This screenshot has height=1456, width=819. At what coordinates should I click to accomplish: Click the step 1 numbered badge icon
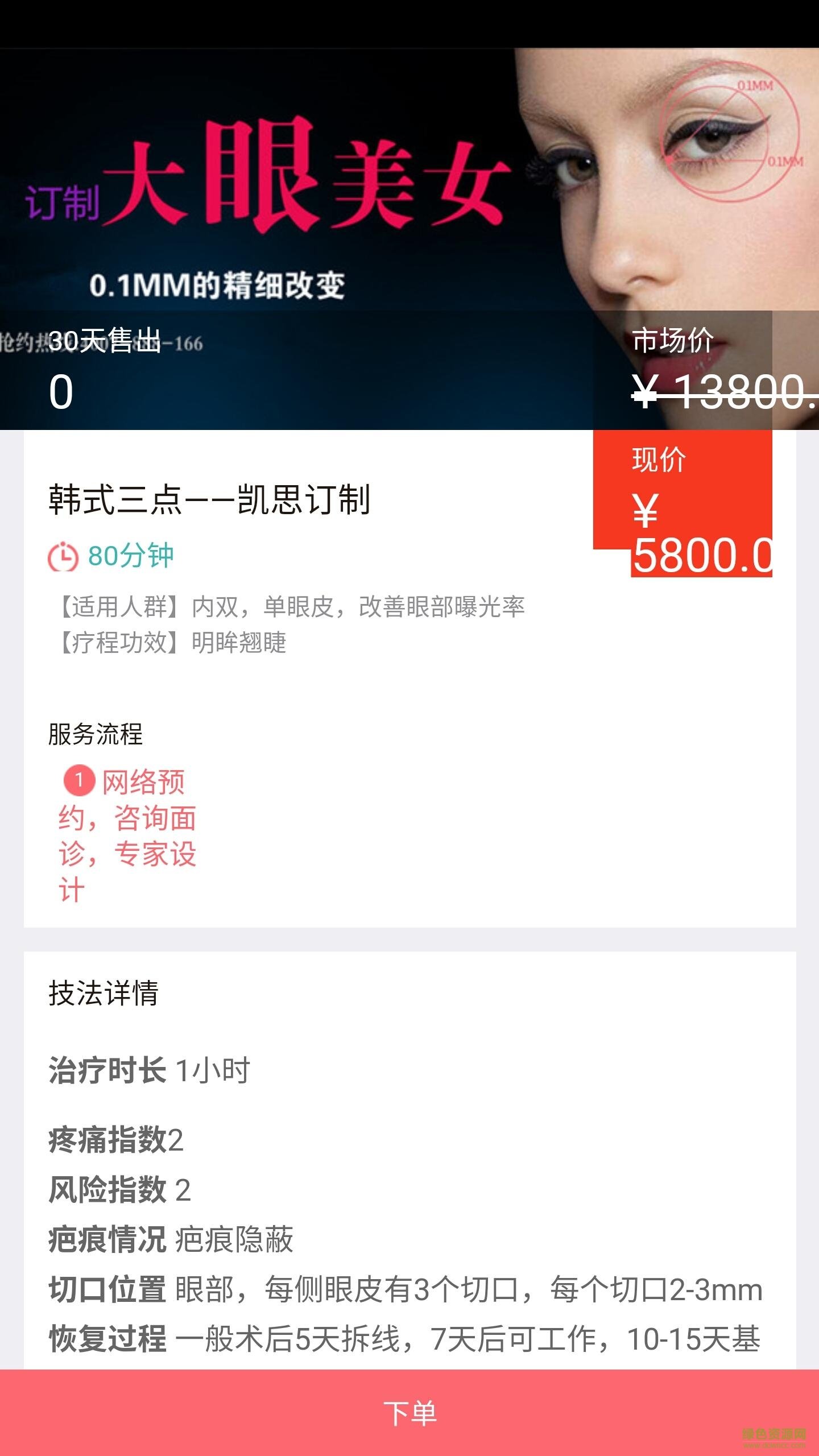click(x=81, y=781)
